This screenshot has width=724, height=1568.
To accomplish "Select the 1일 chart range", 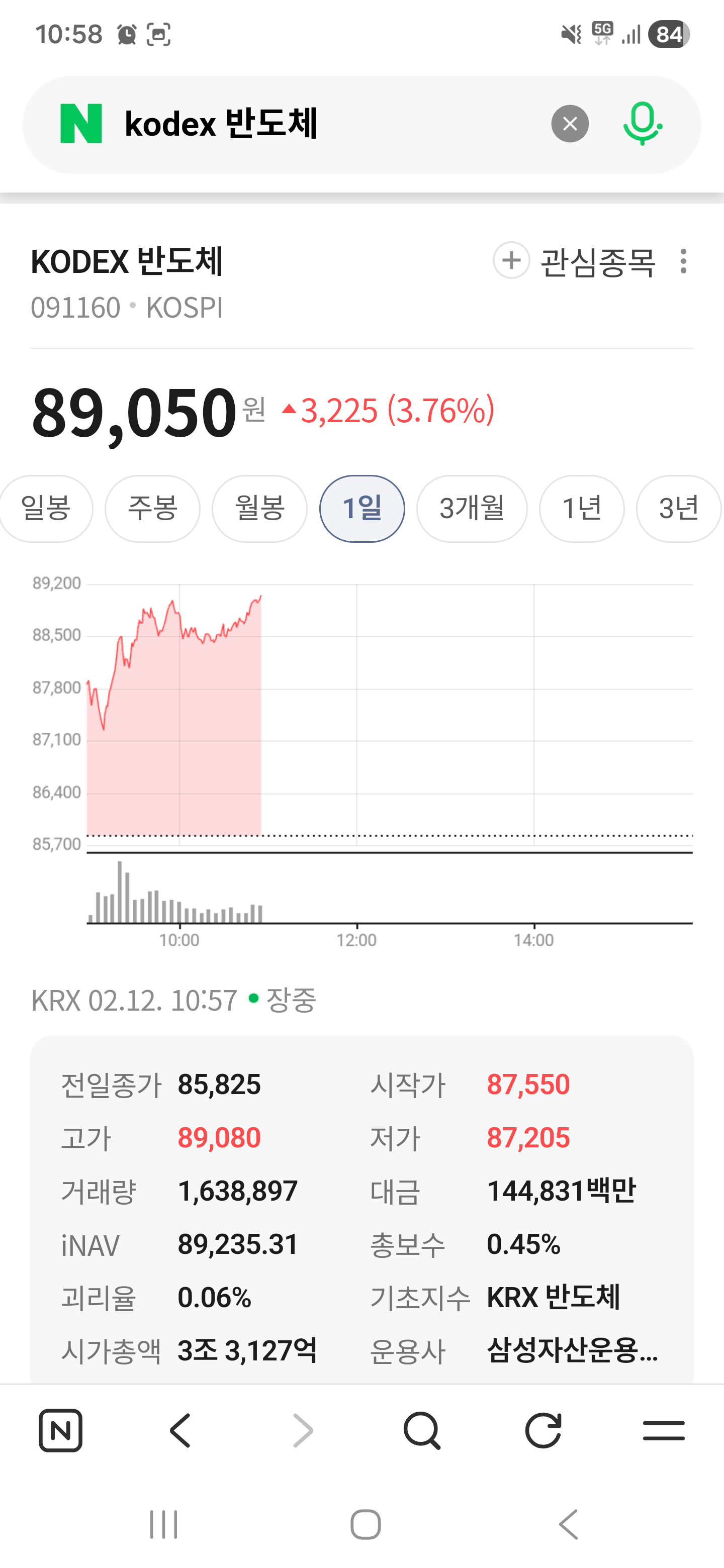I will 361,509.
